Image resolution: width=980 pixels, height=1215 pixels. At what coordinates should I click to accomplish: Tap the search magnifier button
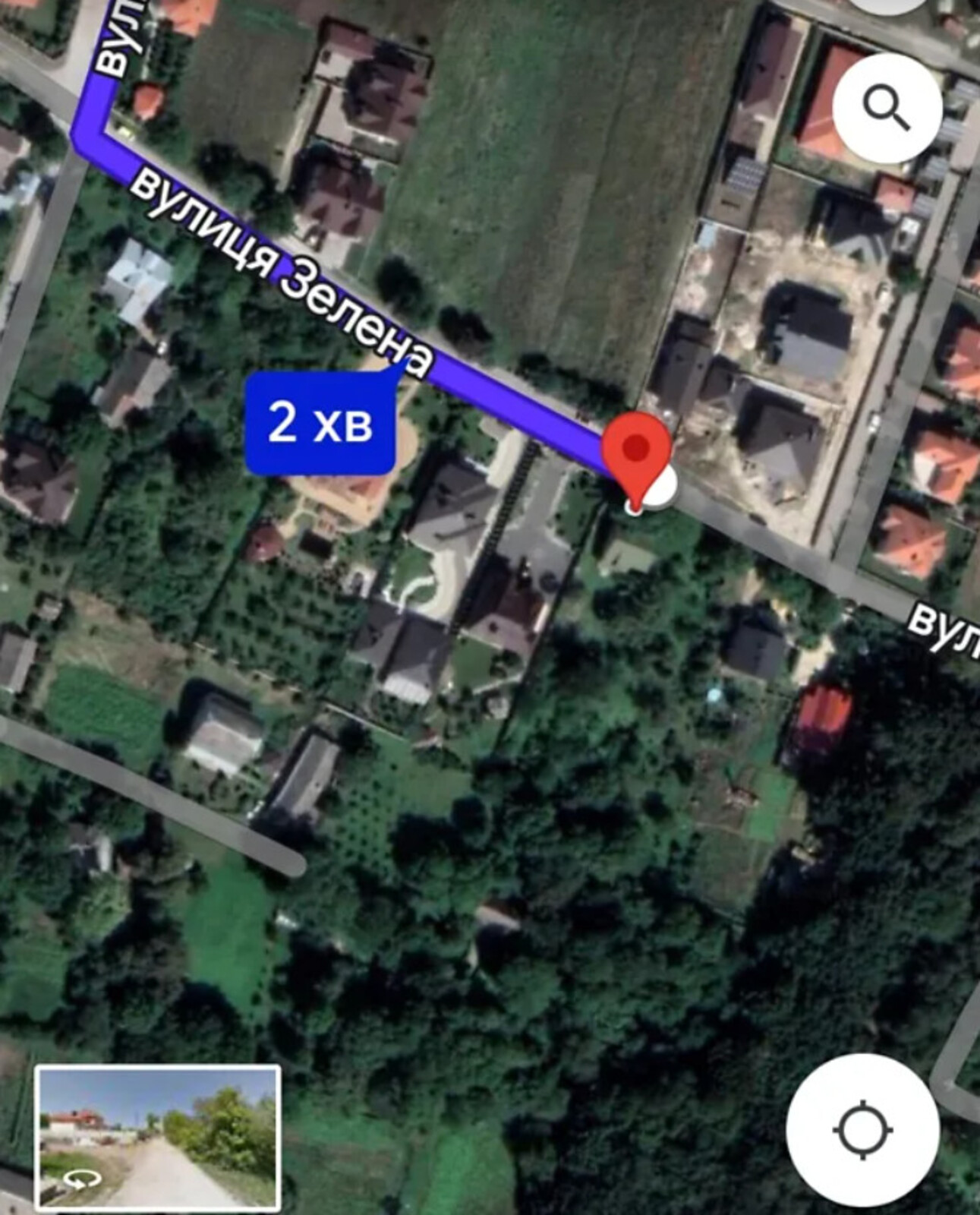pyautogui.click(x=887, y=108)
